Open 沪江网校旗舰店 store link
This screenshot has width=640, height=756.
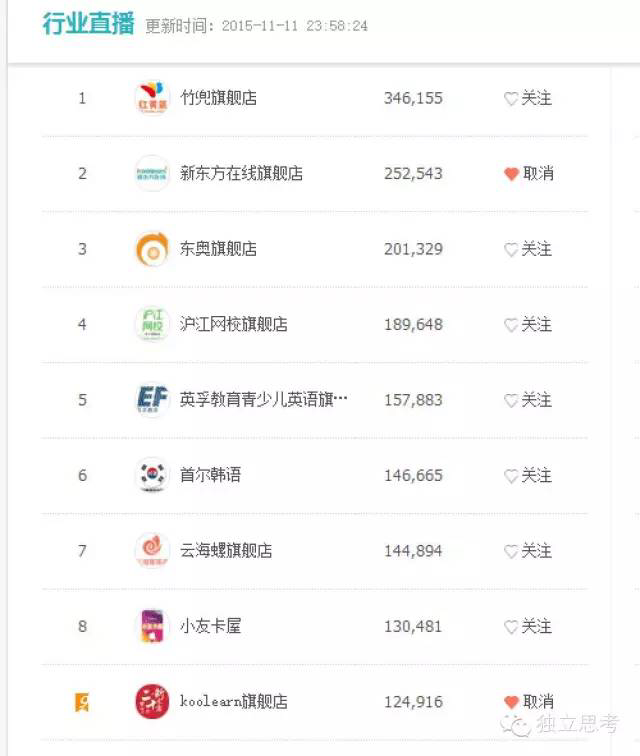(233, 324)
